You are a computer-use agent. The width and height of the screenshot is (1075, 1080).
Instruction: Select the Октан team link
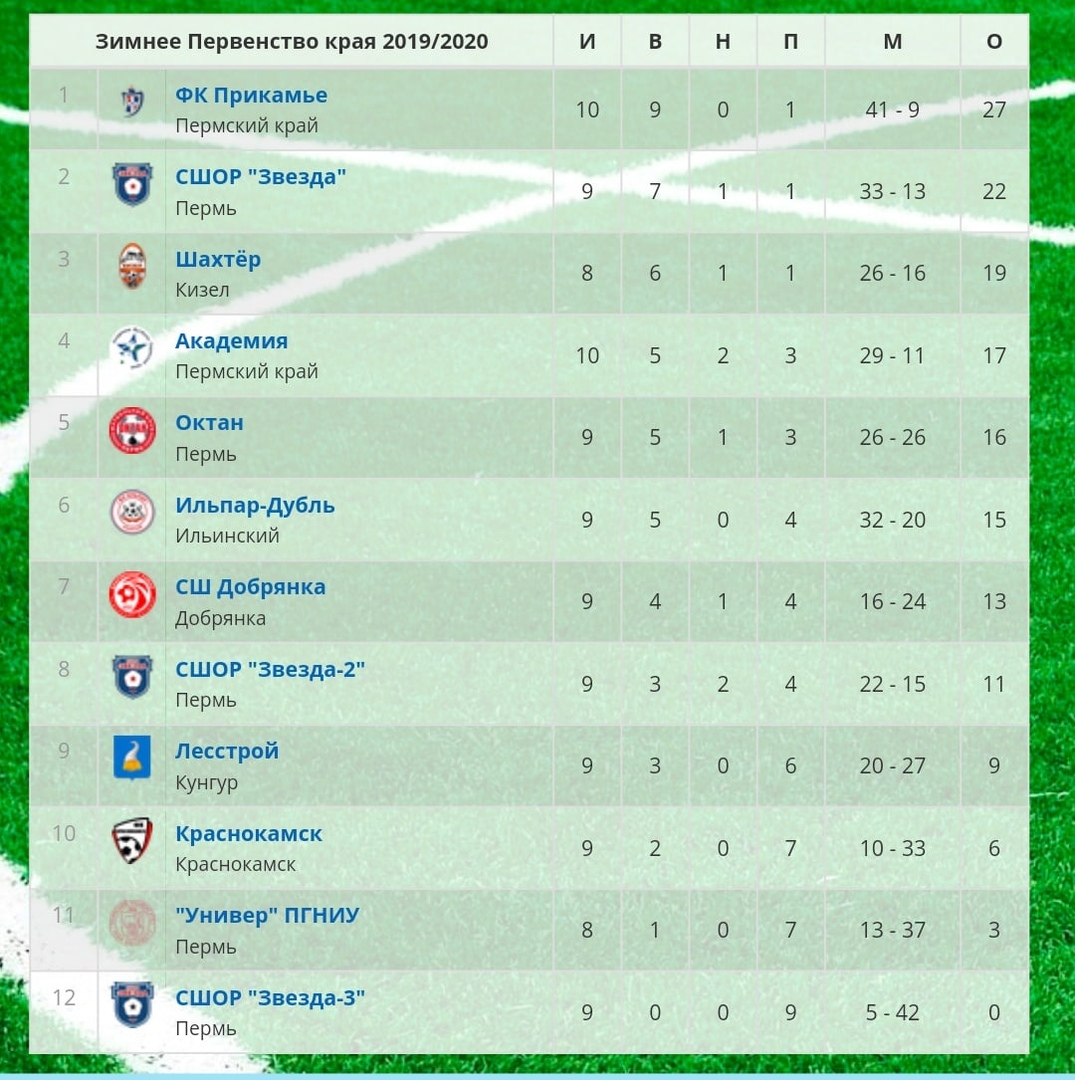[209, 423]
